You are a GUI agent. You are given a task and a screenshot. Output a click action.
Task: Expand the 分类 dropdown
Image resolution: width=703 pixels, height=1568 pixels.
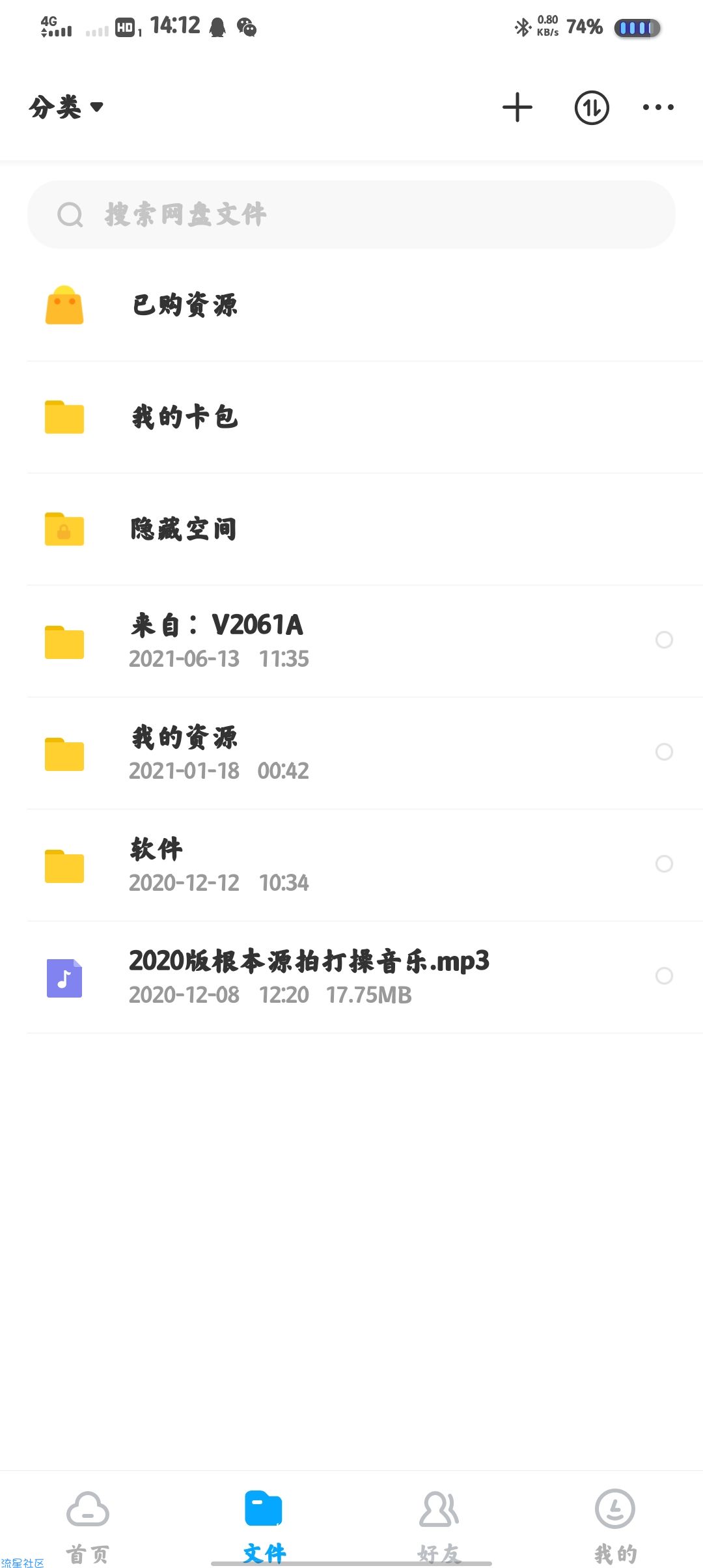(x=66, y=107)
